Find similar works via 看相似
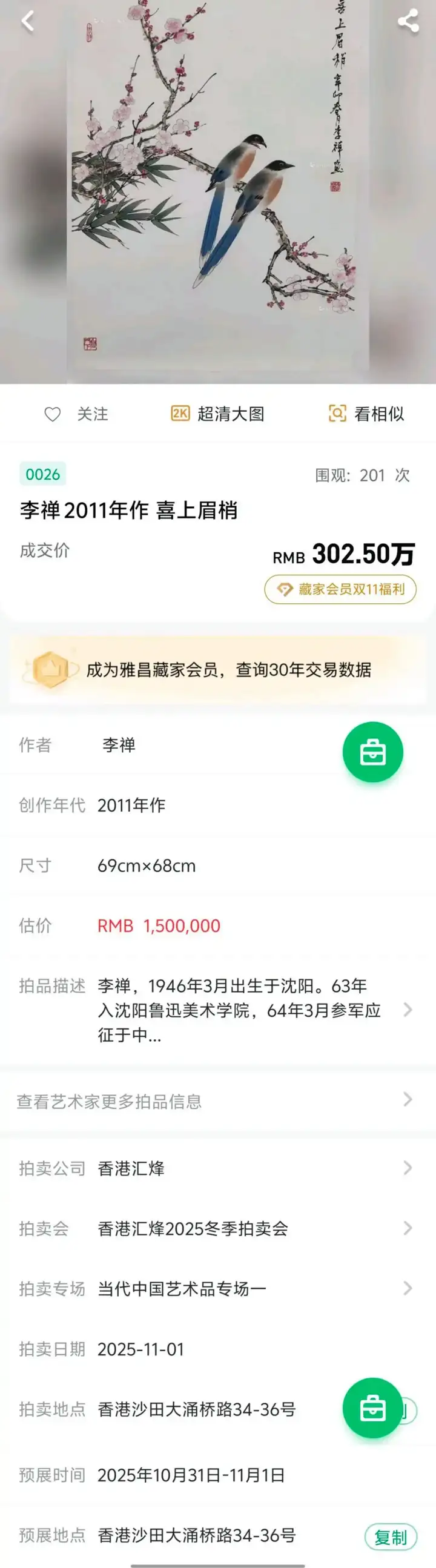The image size is (436, 1568). click(366, 414)
